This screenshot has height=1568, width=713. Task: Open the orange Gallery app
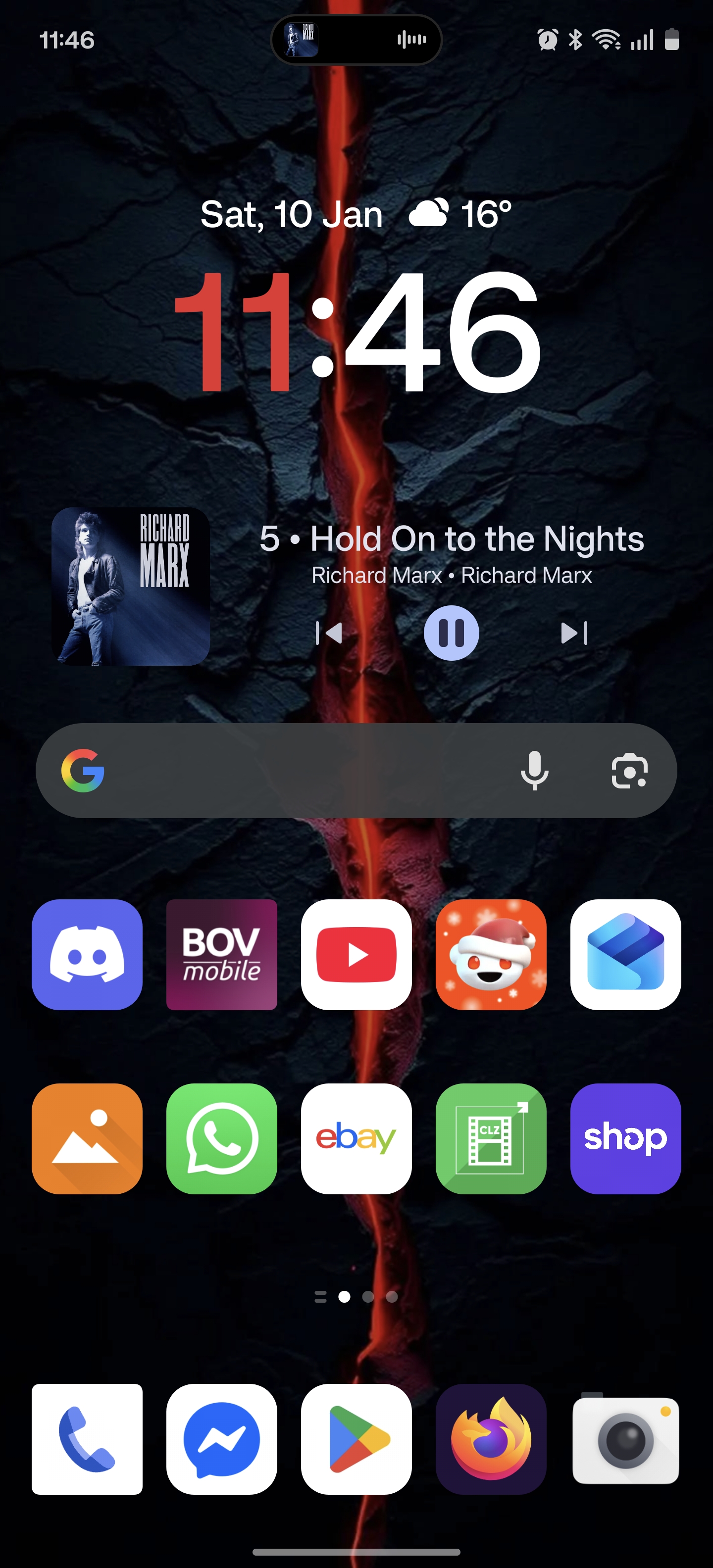pos(87,1138)
